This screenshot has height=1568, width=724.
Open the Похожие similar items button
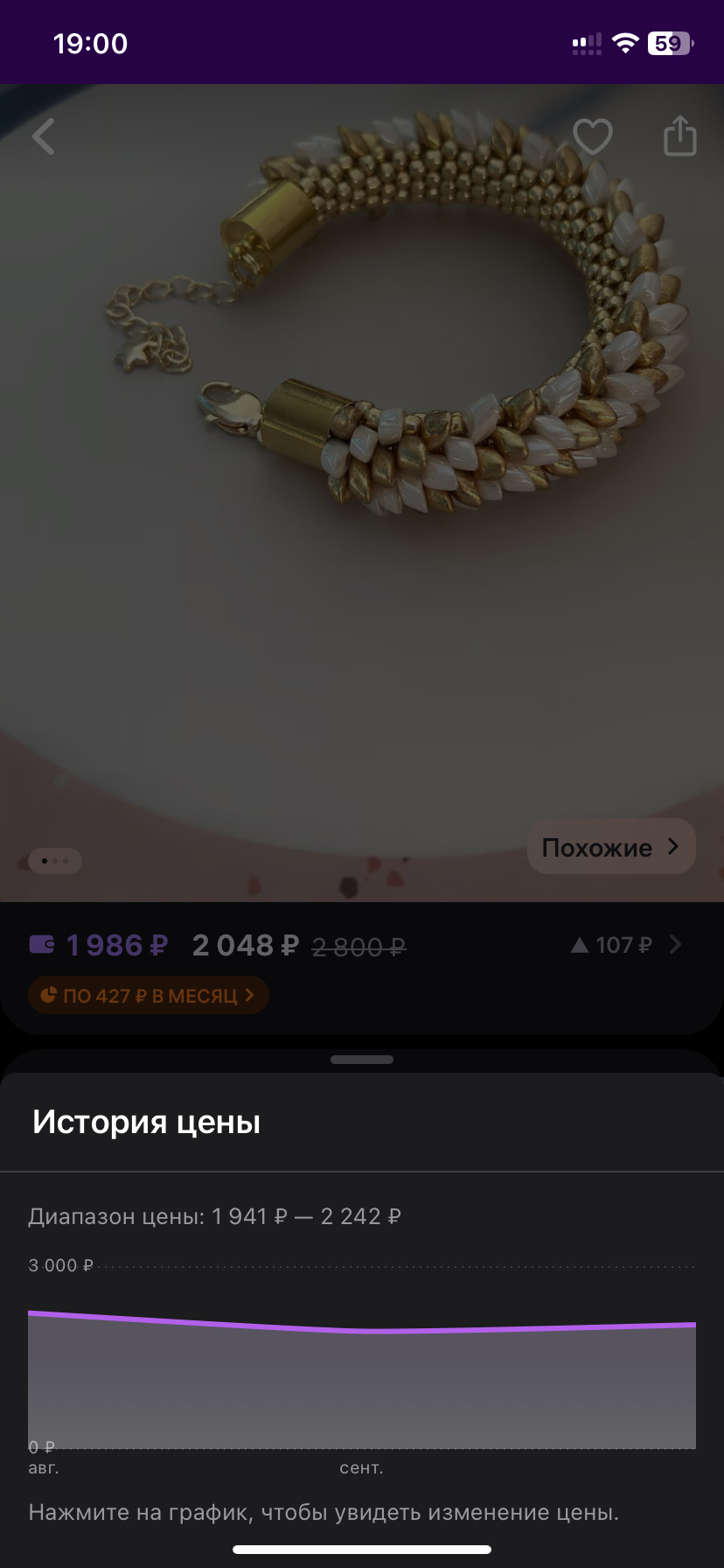click(x=611, y=846)
